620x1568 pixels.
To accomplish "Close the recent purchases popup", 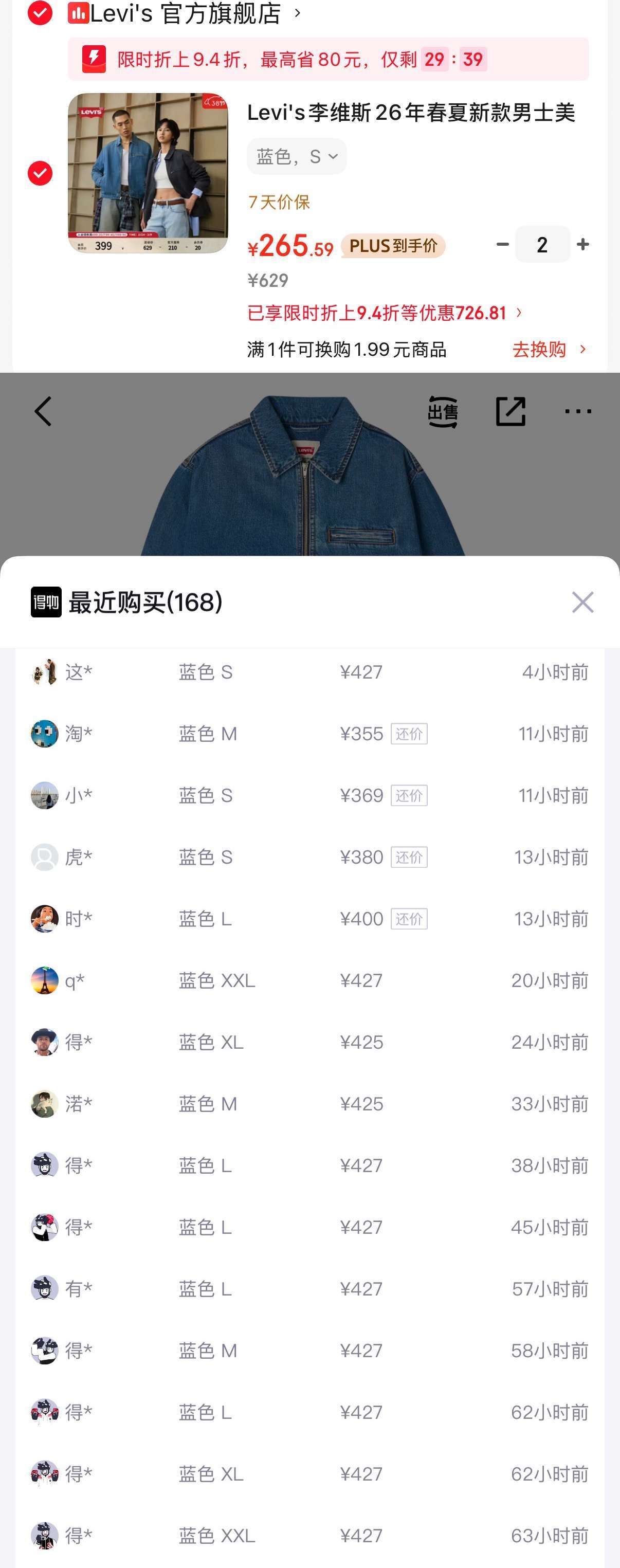I will click(x=582, y=603).
